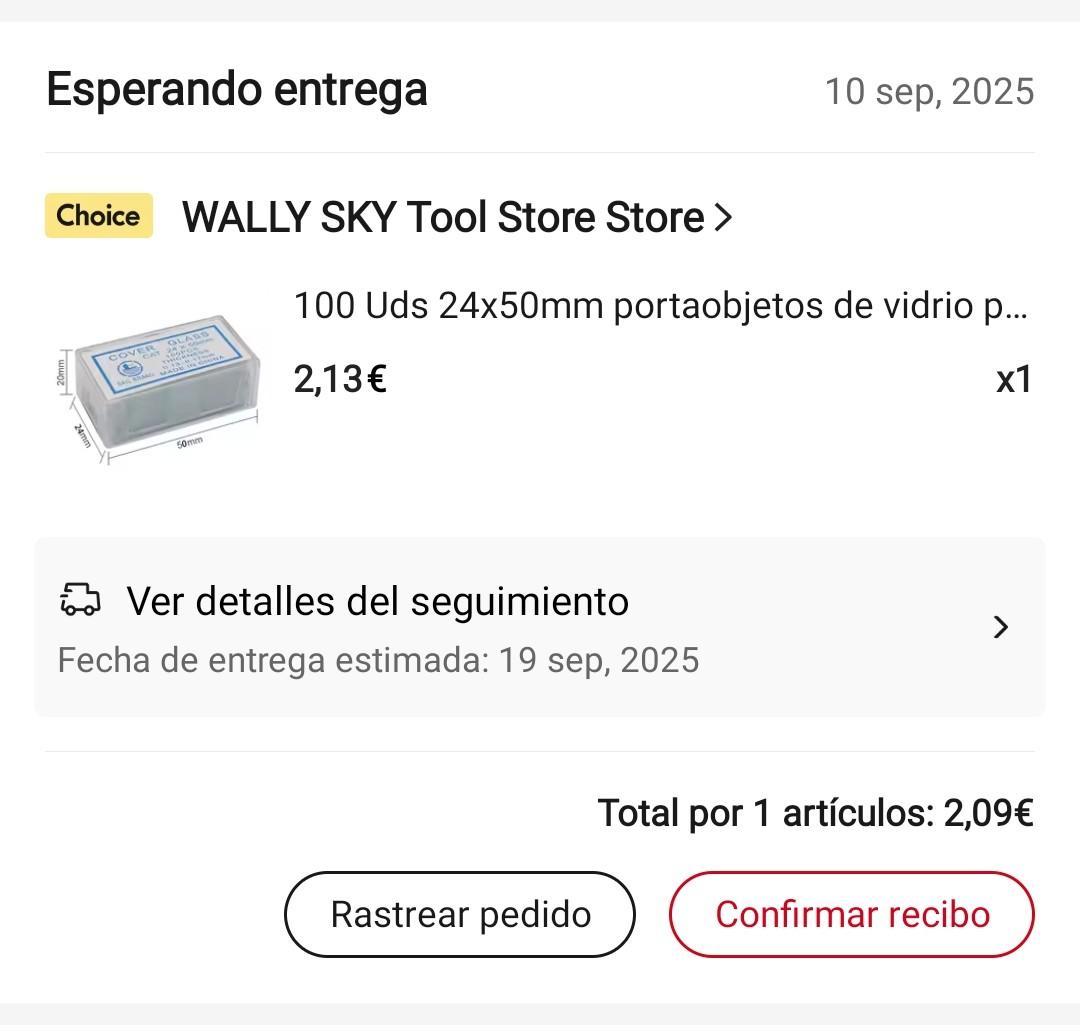Screen dimensions: 1080x1031
Task: View tracking details row
Action: (540, 627)
